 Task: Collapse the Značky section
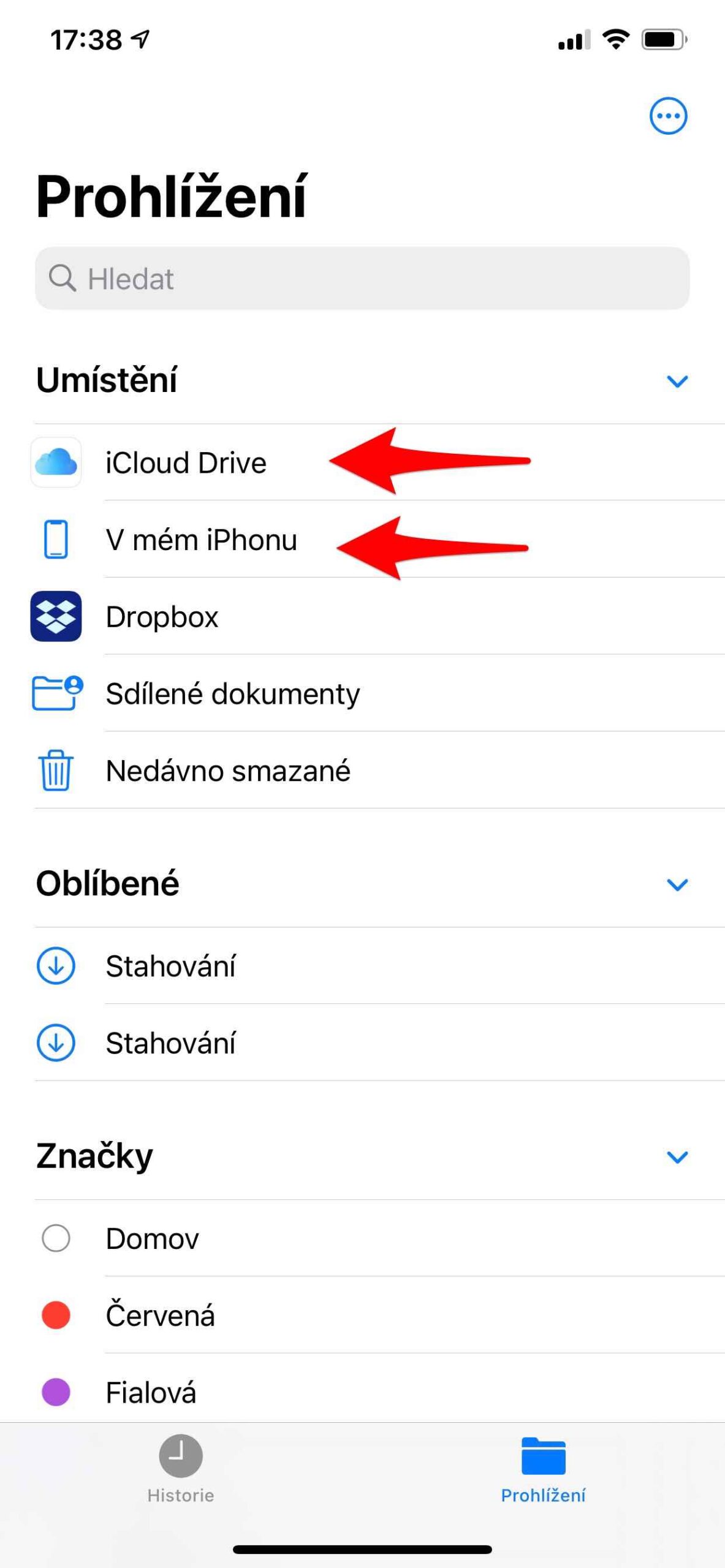click(677, 1157)
